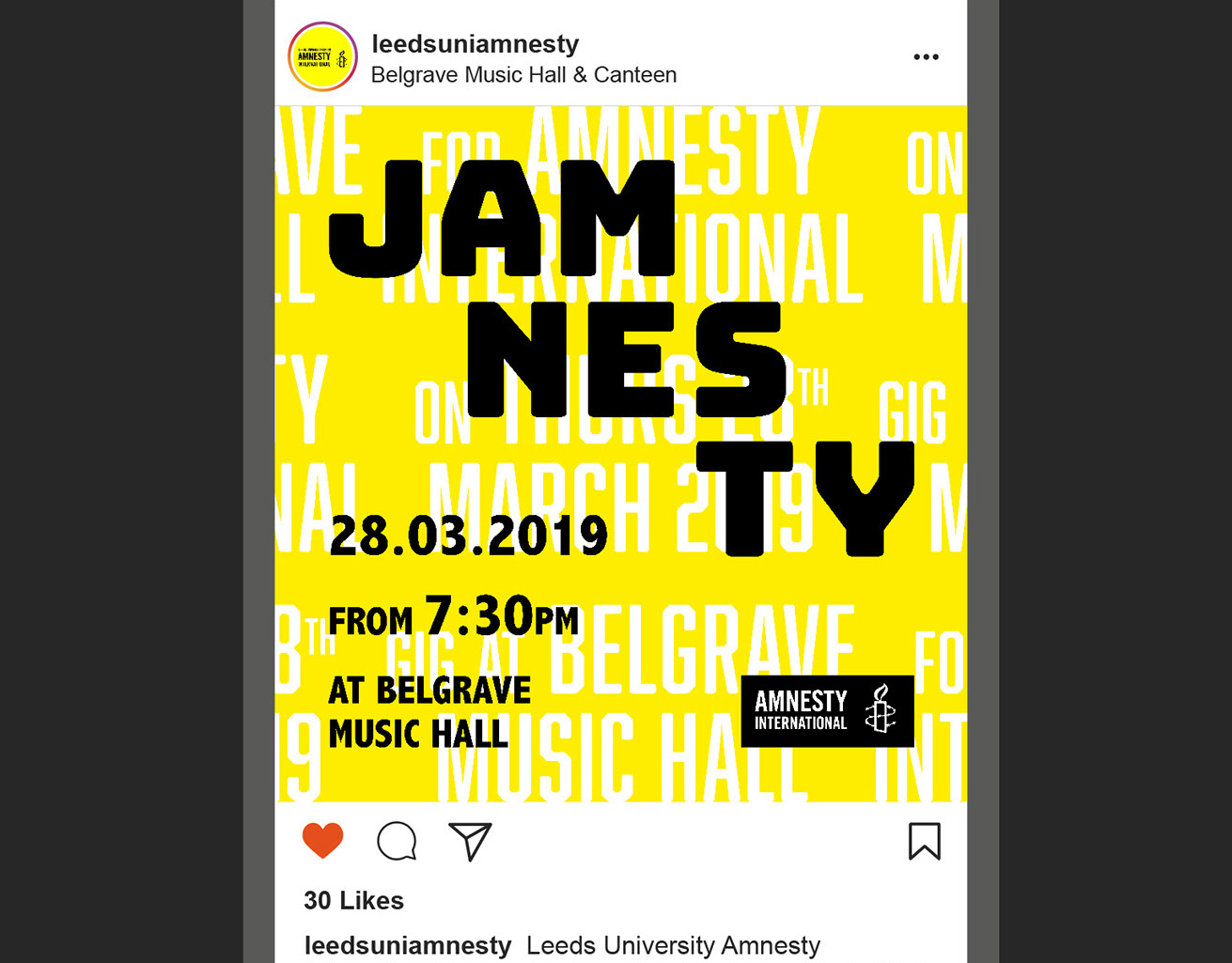Open leedsuniamnesty profile picture

322,57
